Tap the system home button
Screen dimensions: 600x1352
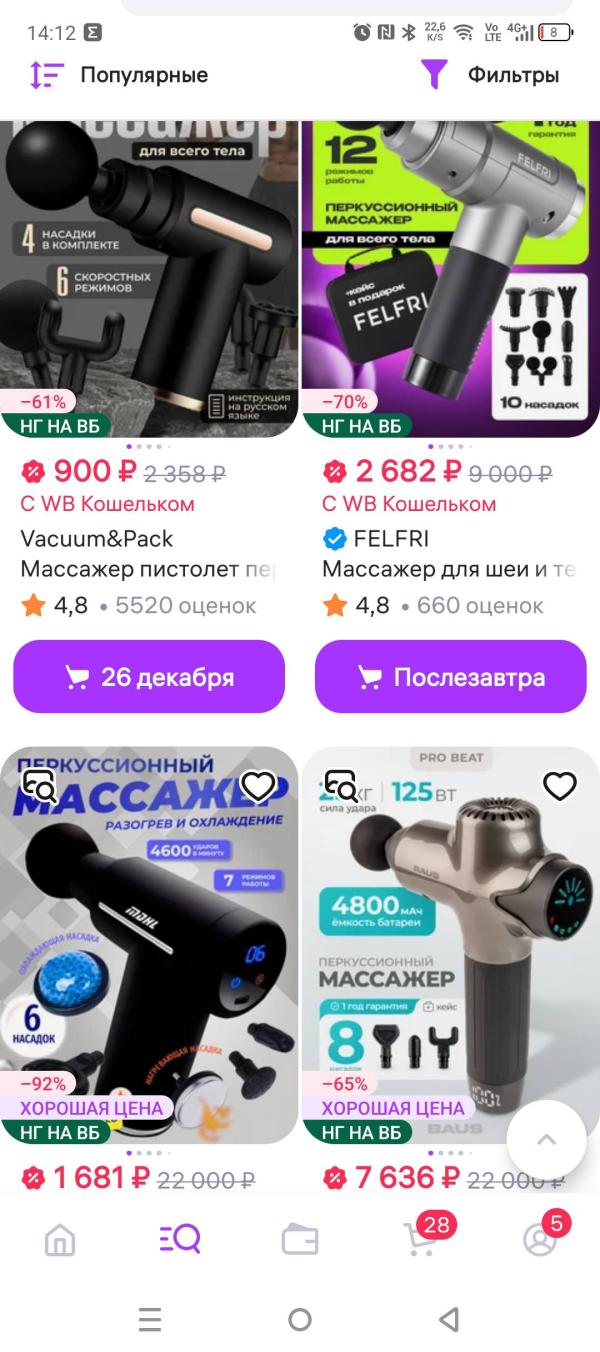pos(300,1320)
